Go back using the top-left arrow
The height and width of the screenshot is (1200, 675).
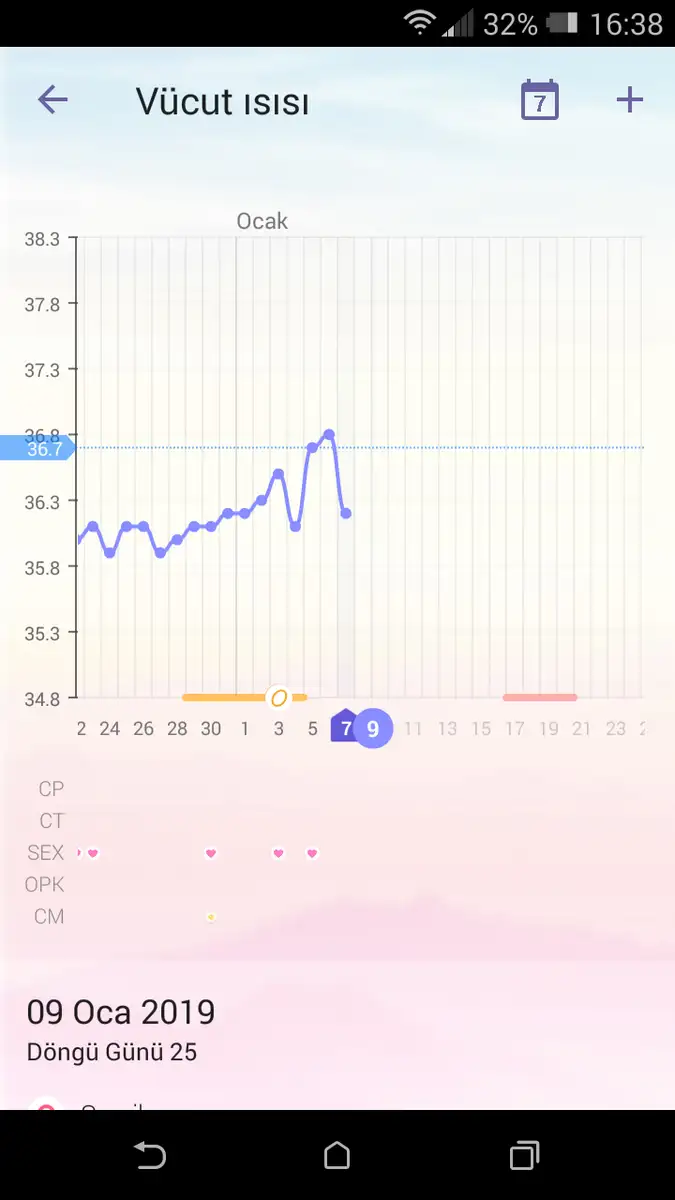click(x=52, y=99)
